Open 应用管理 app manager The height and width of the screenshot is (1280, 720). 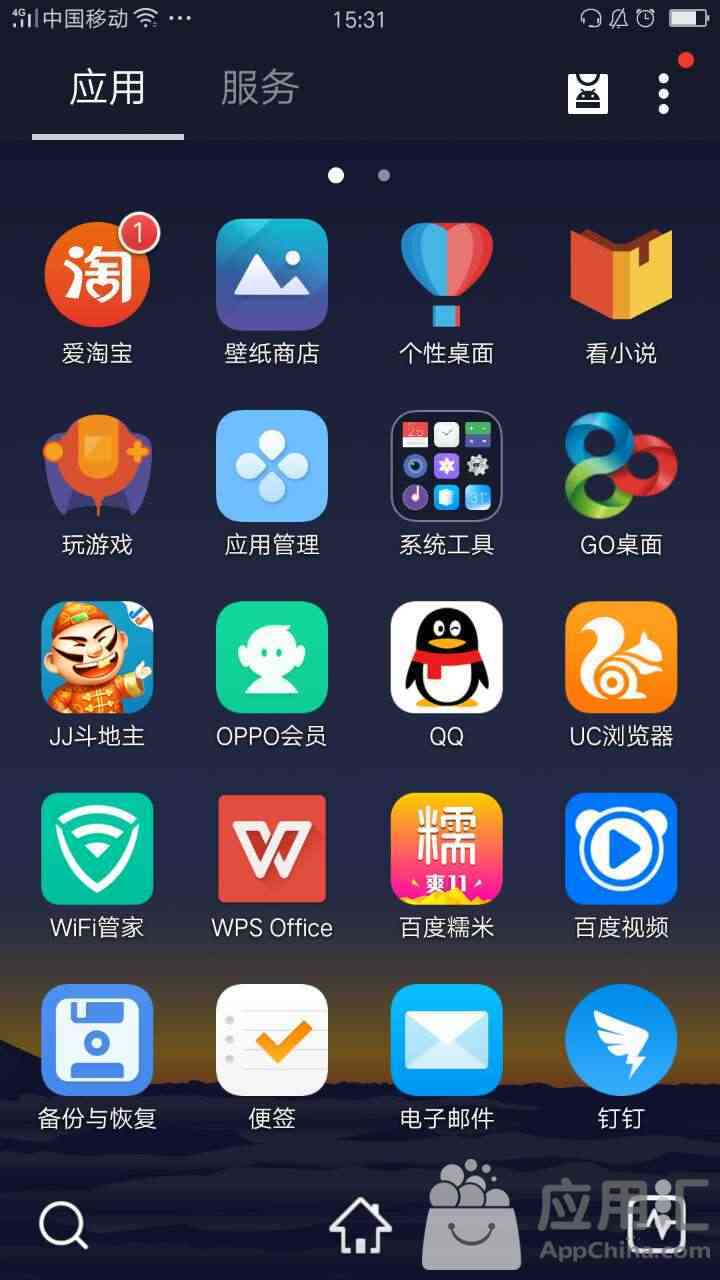pyautogui.click(x=272, y=466)
